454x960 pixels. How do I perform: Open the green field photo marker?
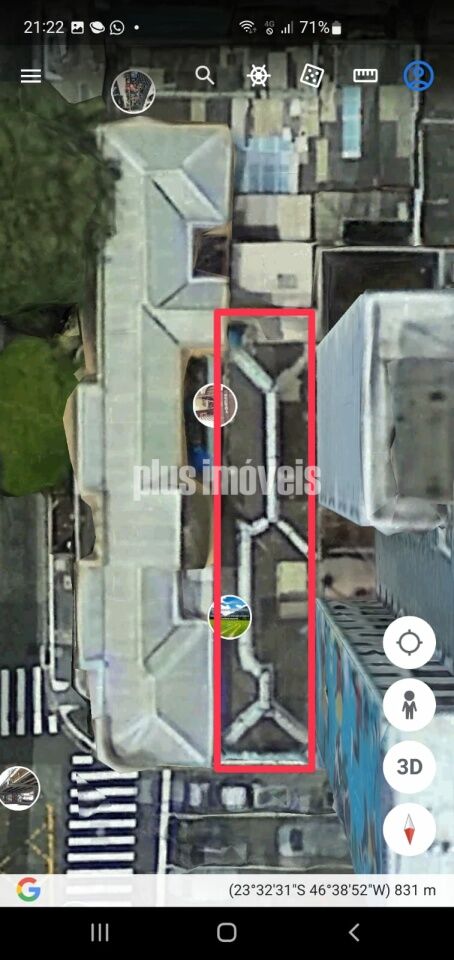coord(230,617)
